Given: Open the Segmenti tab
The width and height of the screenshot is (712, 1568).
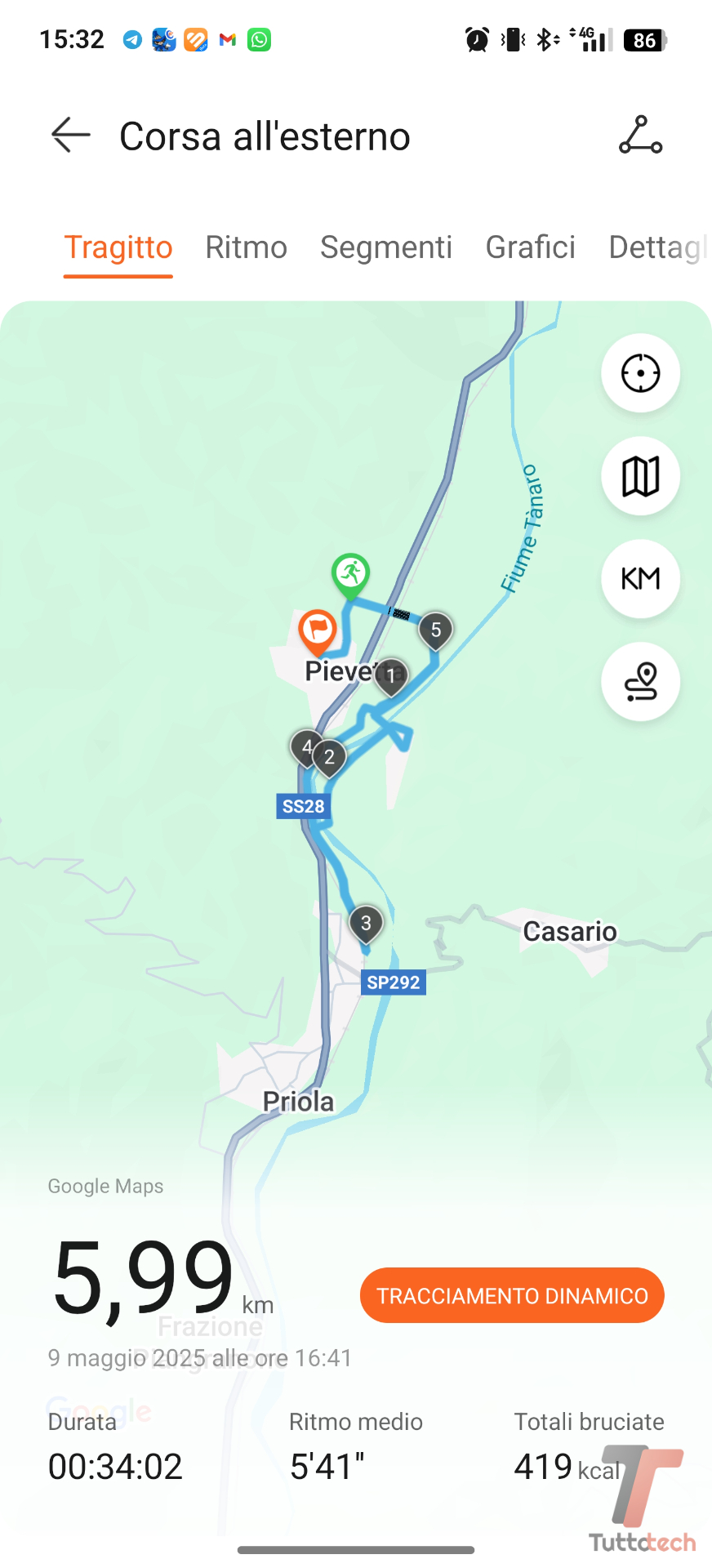Looking at the screenshot, I should (385, 247).
